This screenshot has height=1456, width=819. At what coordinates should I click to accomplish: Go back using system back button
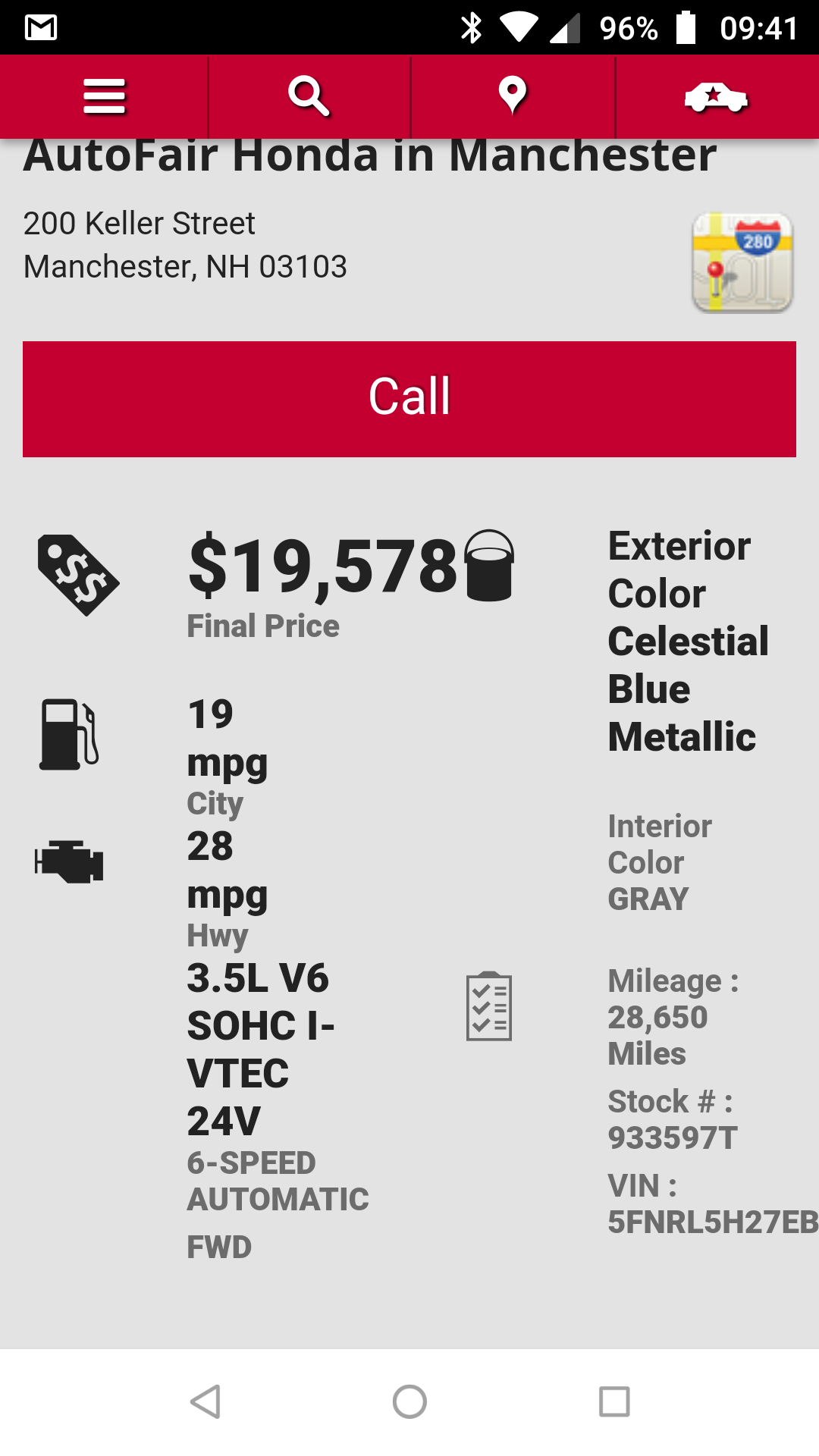tap(205, 1401)
